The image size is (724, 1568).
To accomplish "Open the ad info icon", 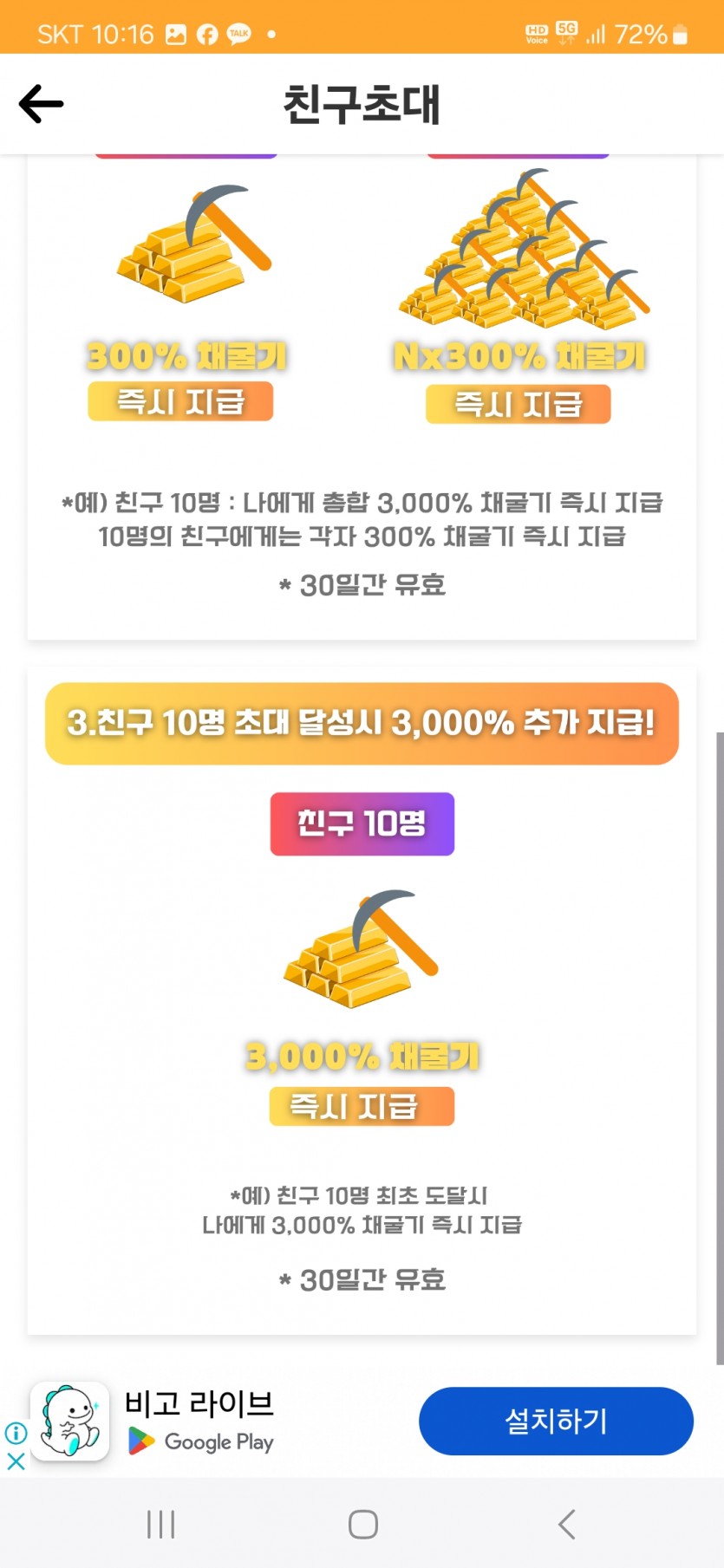I will (16, 1433).
